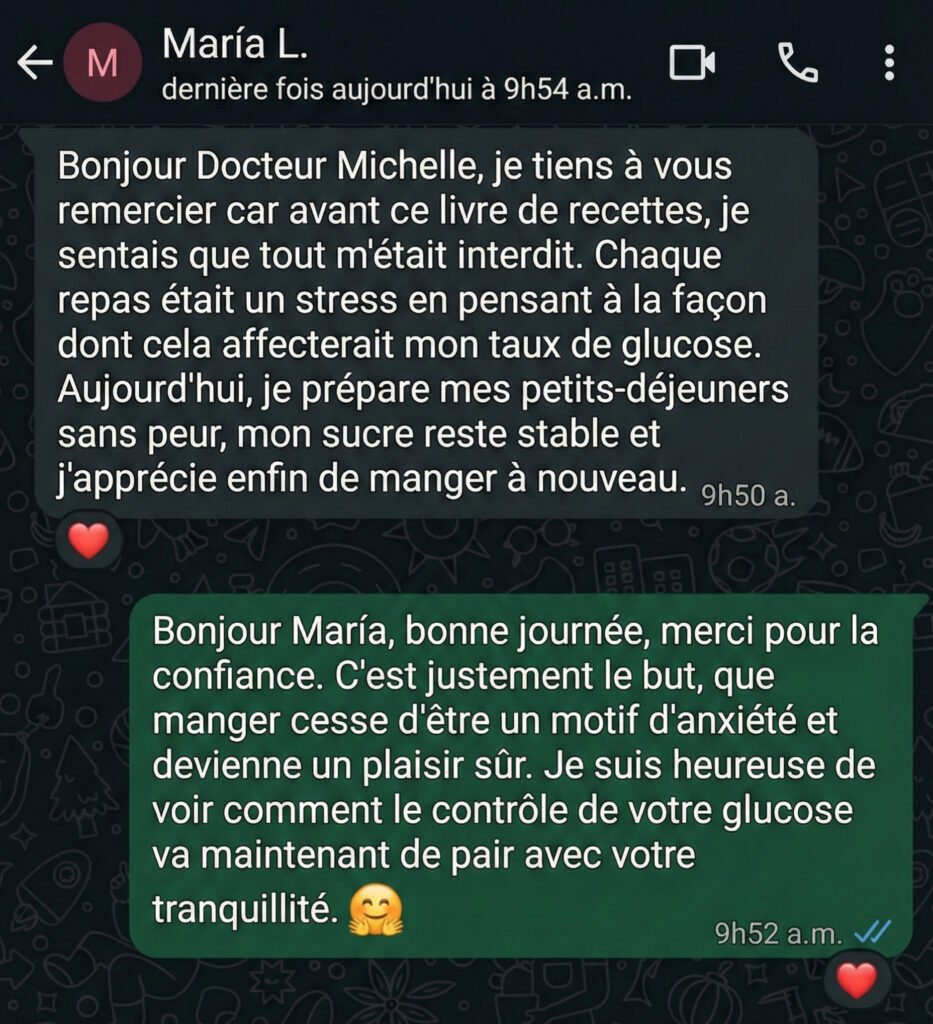Image resolution: width=933 pixels, height=1024 pixels.
Task: Tap the heart reaction under the green reply
Action: pyautogui.click(x=856, y=979)
